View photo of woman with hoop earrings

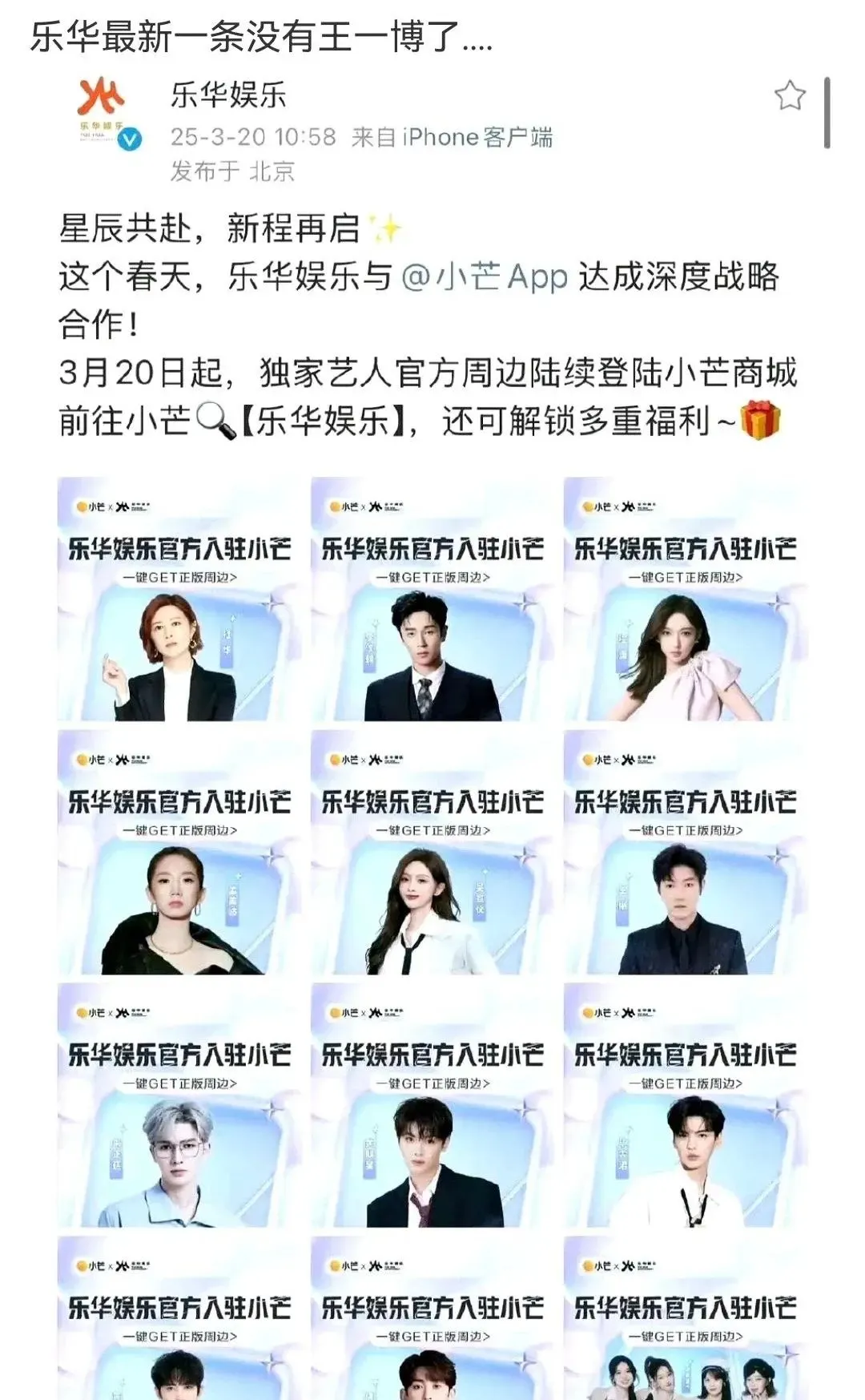pyautogui.click(x=179, y=853)
